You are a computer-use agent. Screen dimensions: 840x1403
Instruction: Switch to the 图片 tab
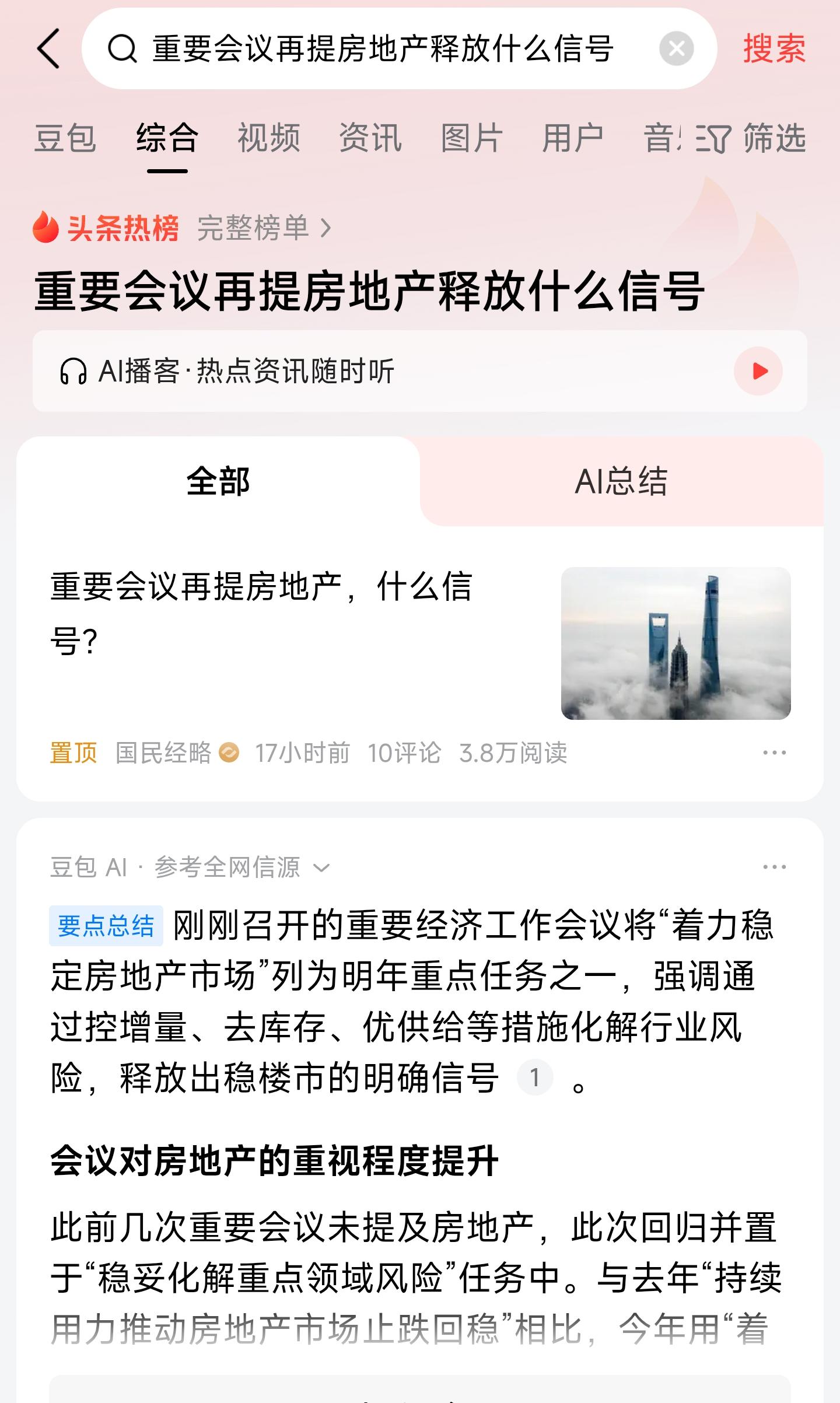coord(472,139)
